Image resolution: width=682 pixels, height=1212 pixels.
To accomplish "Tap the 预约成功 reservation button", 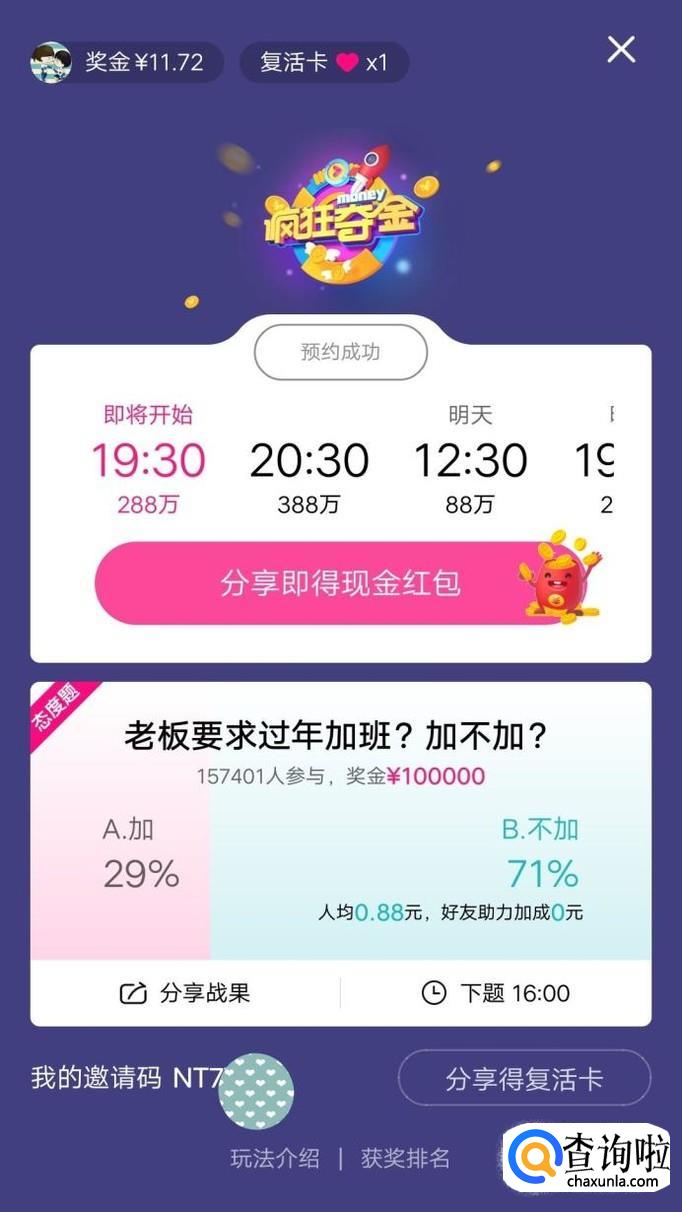I will [x=340, y=352].
